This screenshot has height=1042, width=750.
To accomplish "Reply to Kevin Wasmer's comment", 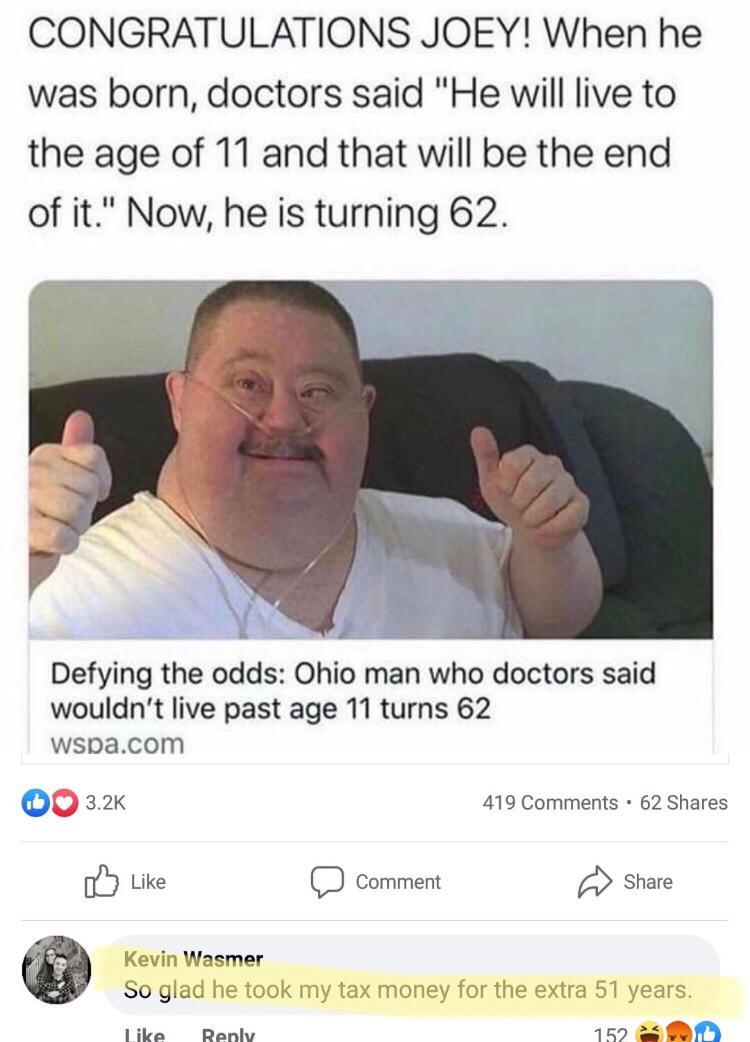I will pos(229,1033).
